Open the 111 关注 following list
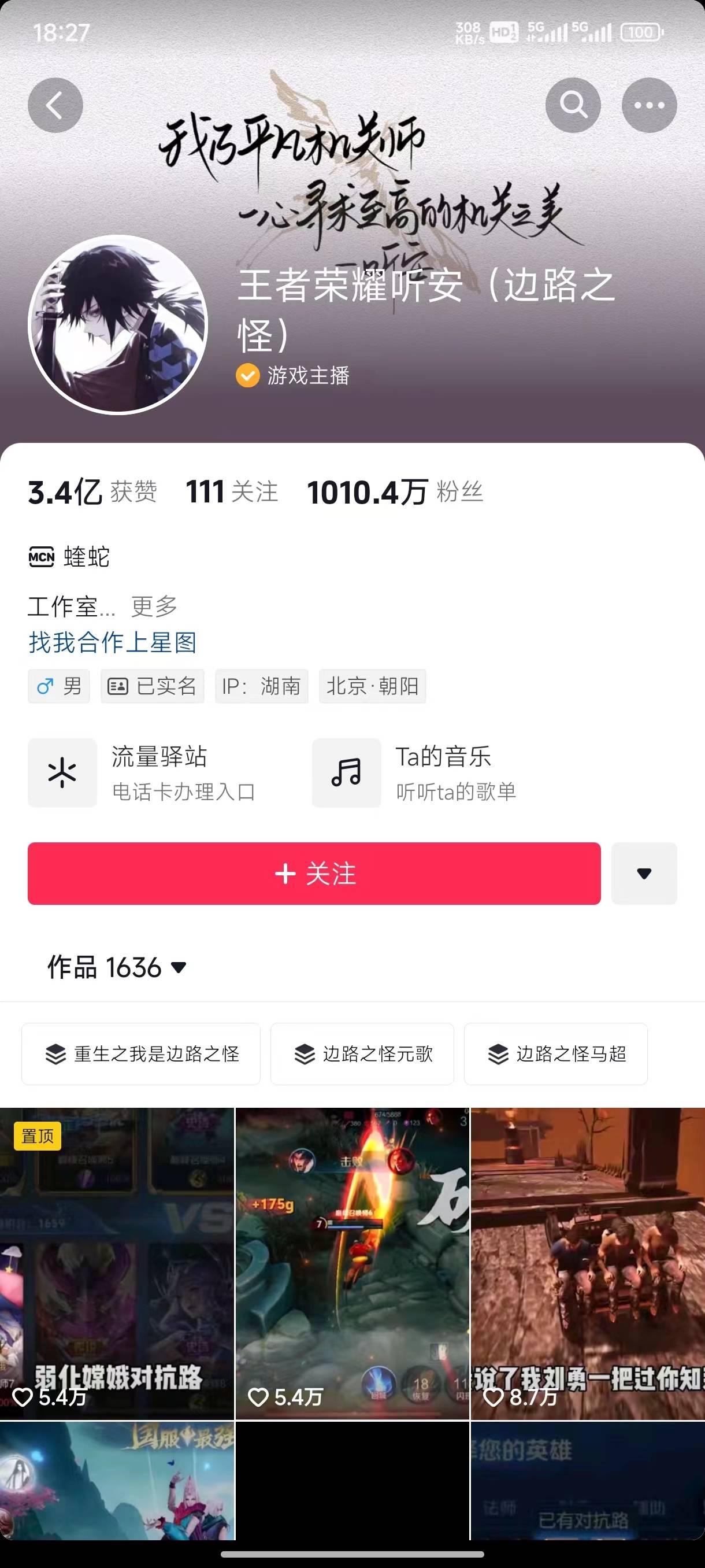 pos(231,492)
